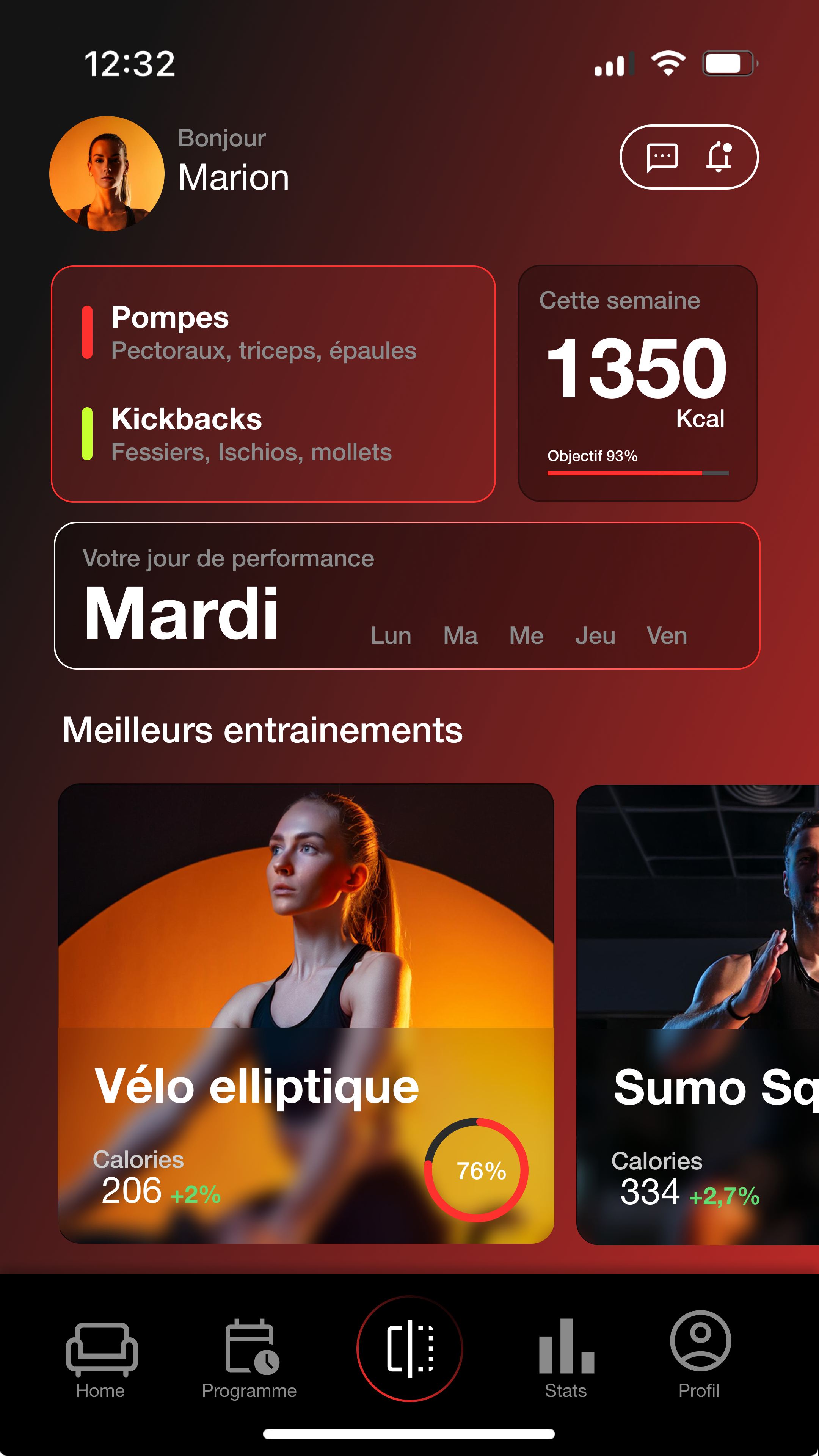819x1456 pixels.
Task: Select Ma in performance days
Action: pyautogui.click(x=460, y=636)
